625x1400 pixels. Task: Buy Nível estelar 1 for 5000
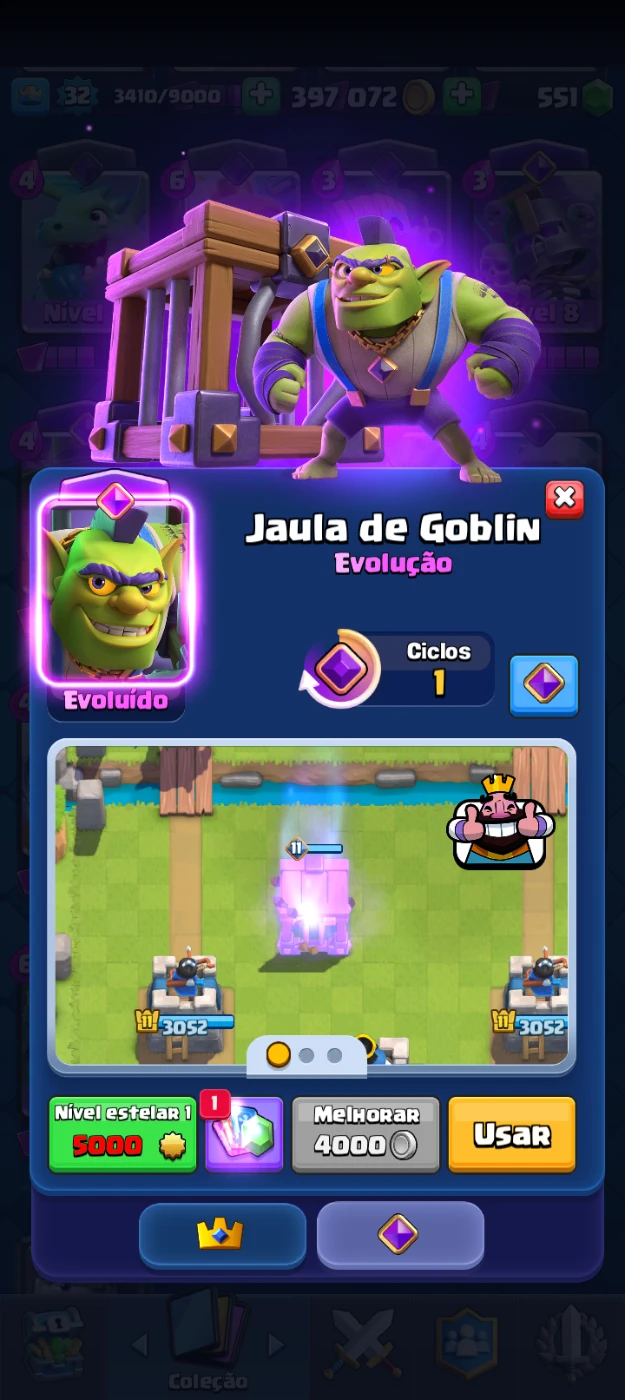click(x=122, y=1134)
